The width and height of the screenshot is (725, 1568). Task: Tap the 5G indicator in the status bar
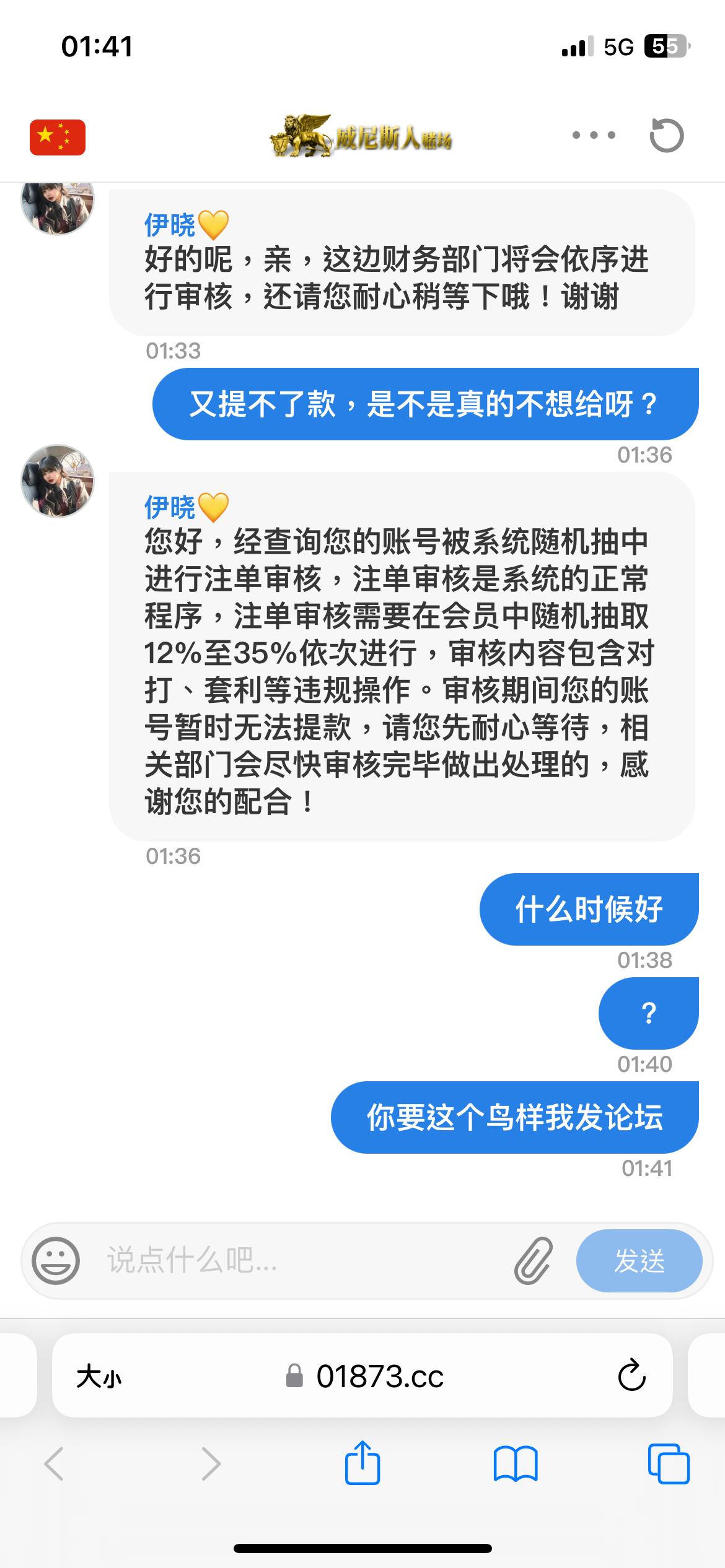click(618, 45)
